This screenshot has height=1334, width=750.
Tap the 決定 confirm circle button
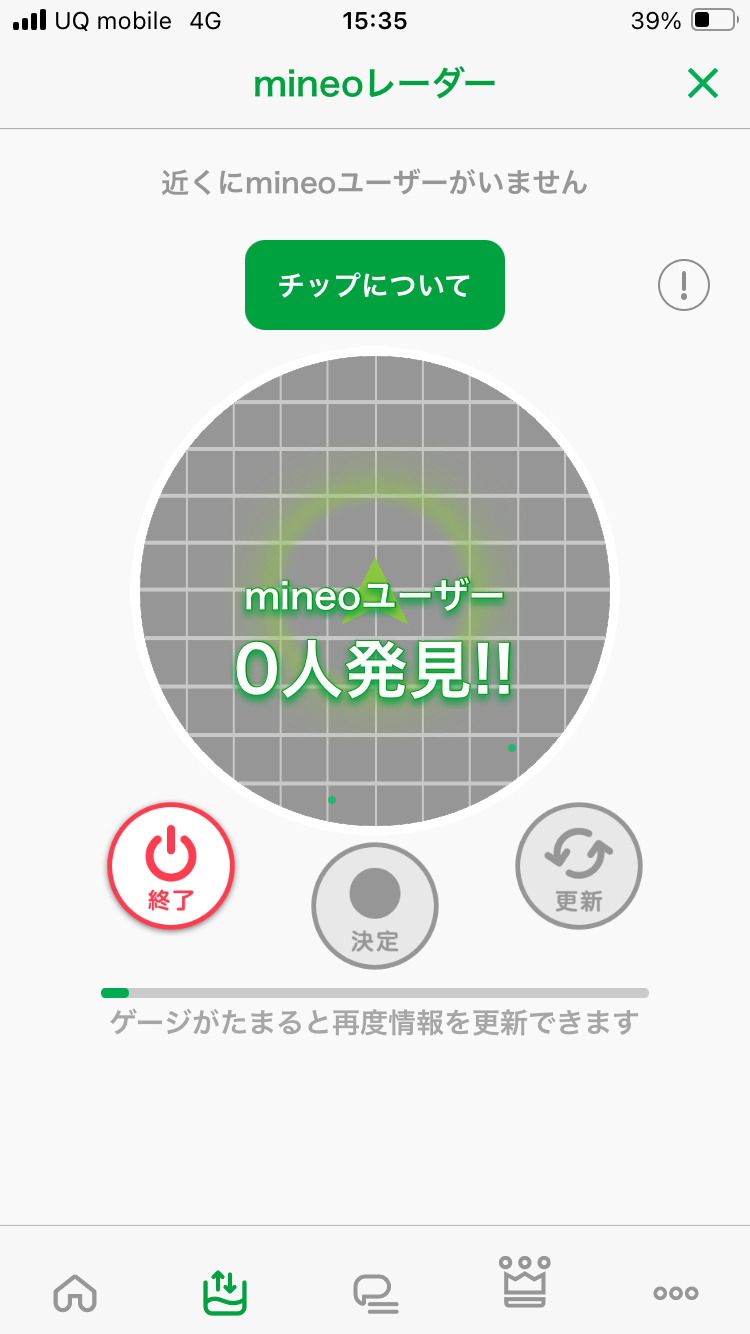tap(374, 905)
